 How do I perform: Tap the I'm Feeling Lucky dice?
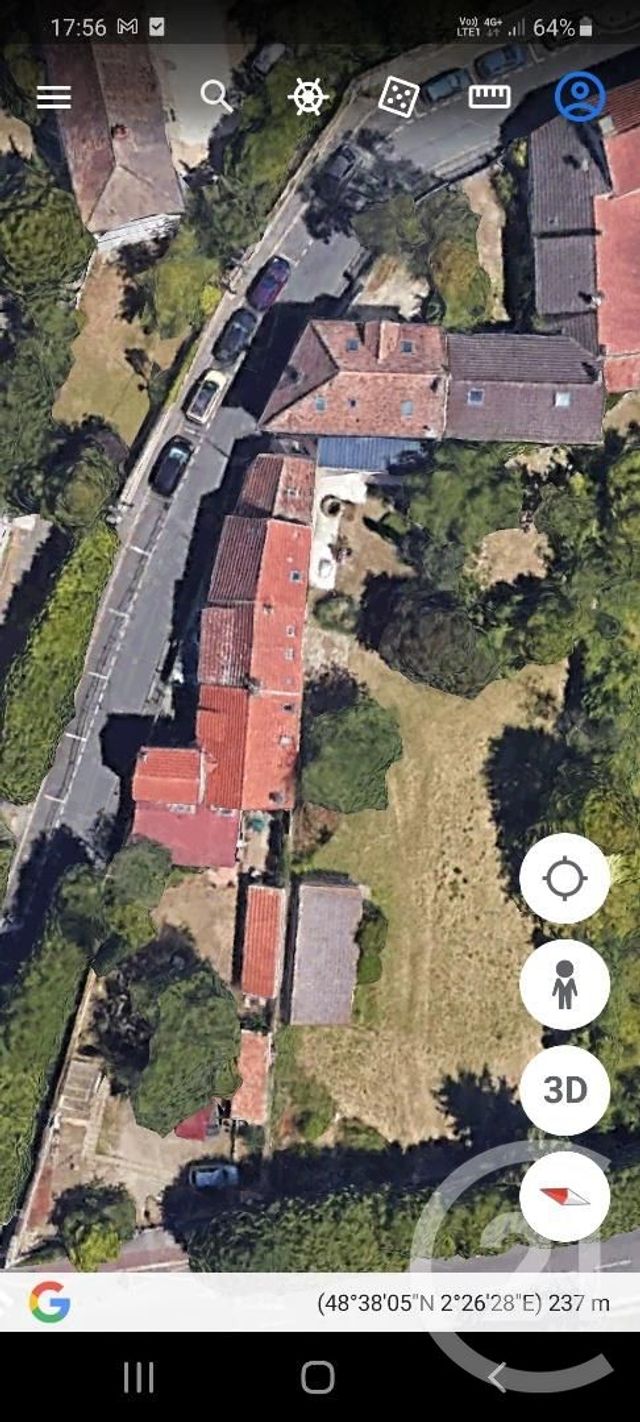[398, 97]
